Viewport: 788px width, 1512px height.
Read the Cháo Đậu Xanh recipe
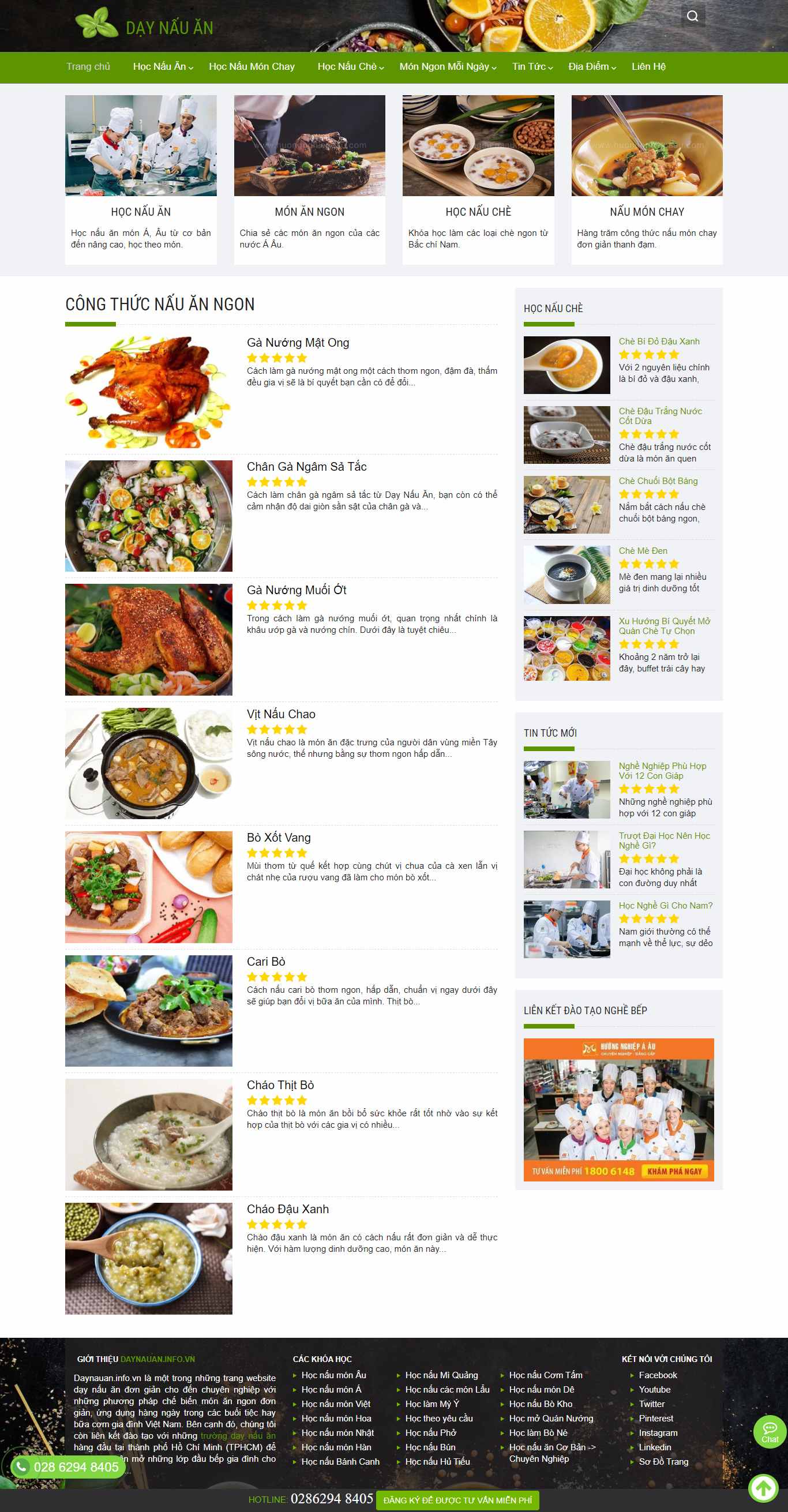click(x=287, y=1209)
